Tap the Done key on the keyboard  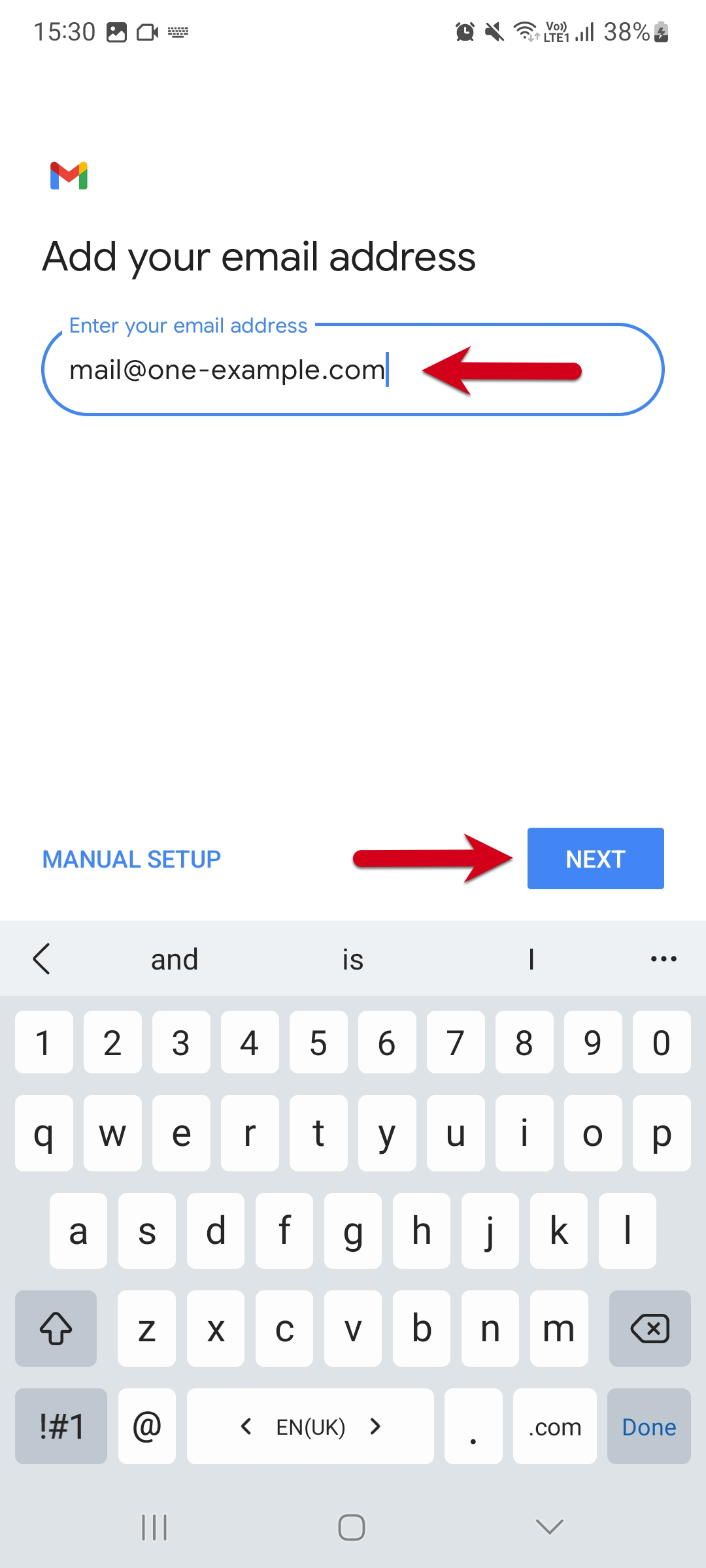(648, 1427)
